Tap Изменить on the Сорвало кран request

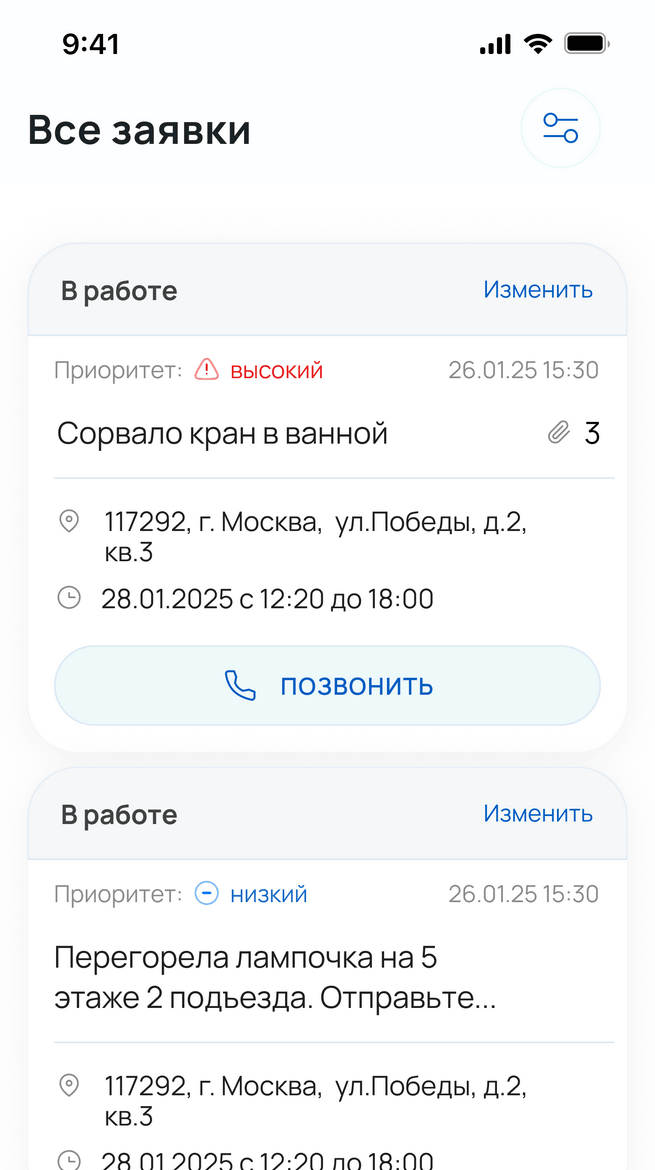pyautogui.click(x=538, y=290)
